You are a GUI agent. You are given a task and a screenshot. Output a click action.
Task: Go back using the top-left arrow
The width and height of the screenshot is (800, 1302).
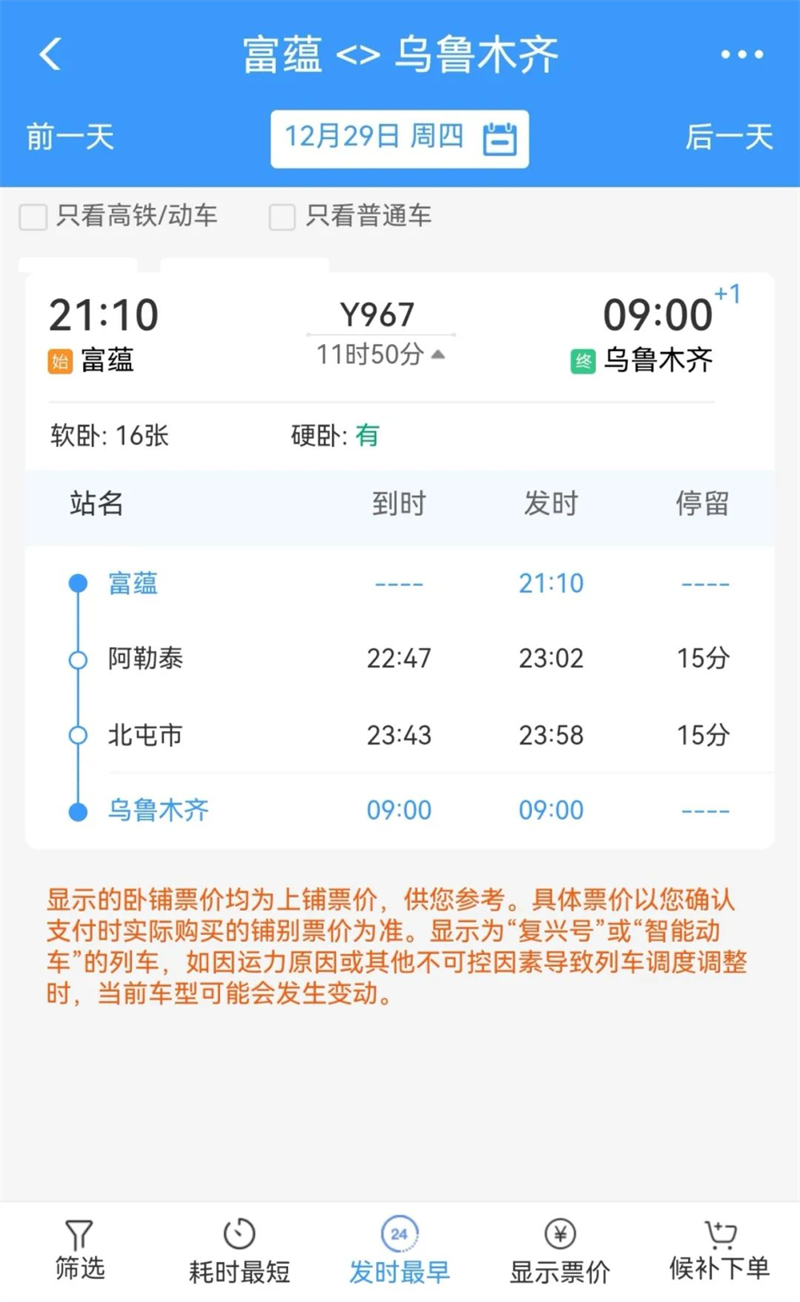point(50,54)
